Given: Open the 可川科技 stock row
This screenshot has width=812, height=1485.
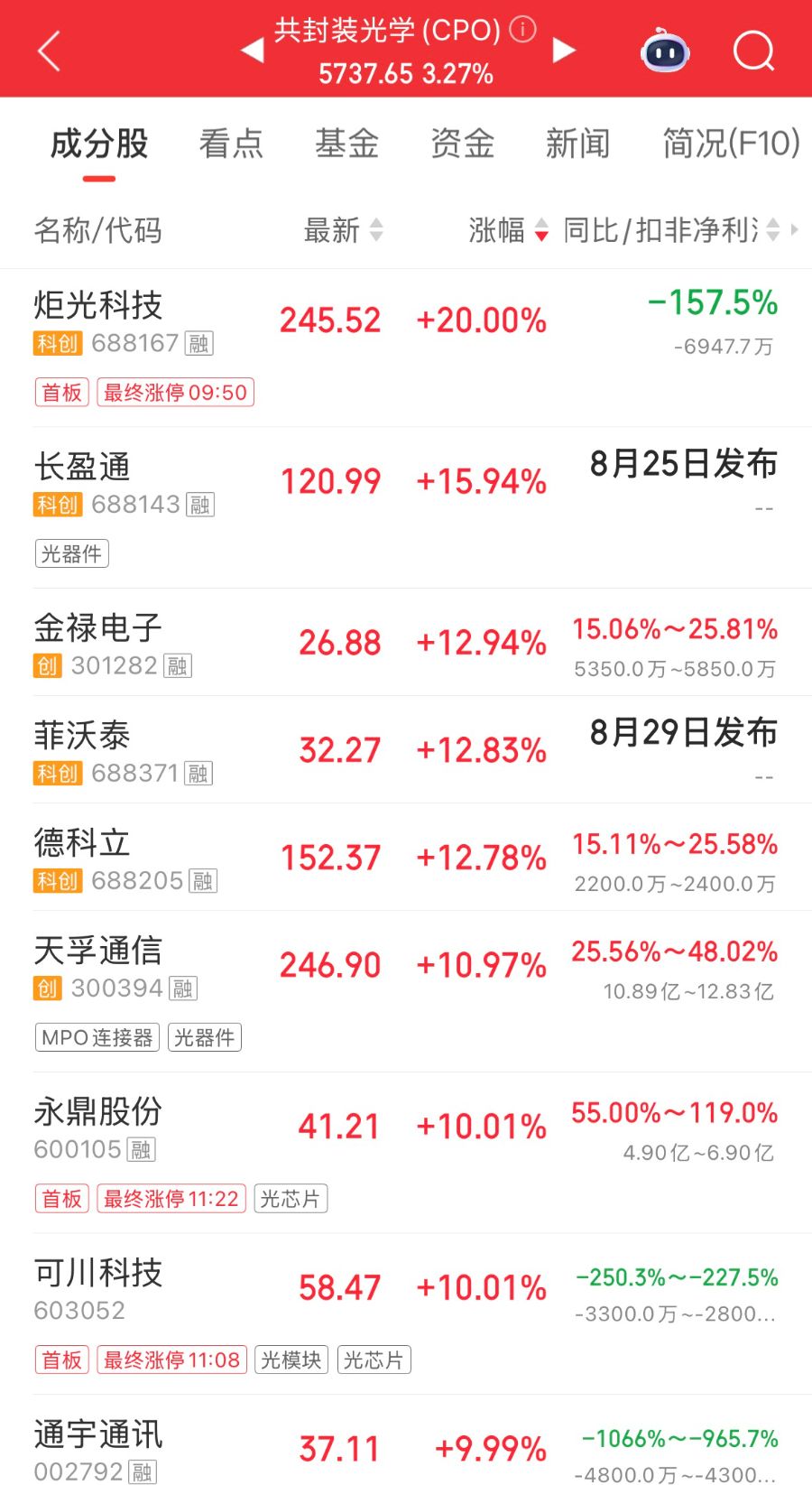Looking at the screenshot, I should tap(406, 1313).
